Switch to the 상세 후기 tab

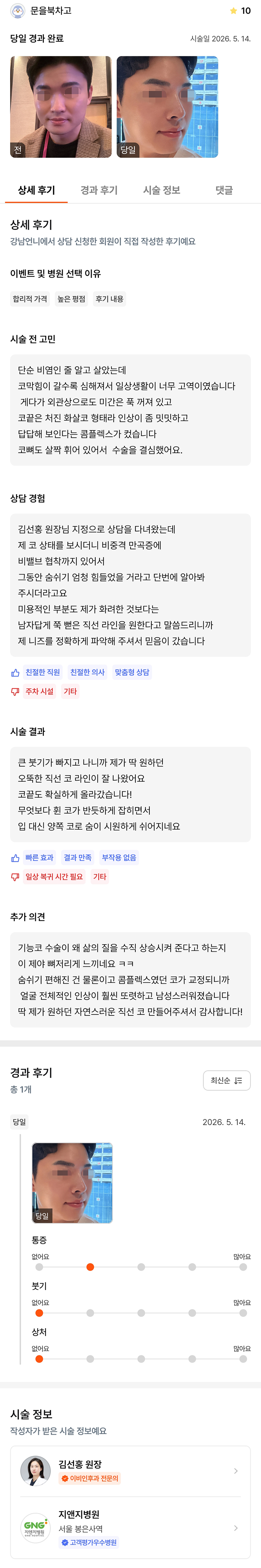coord(37,190)
